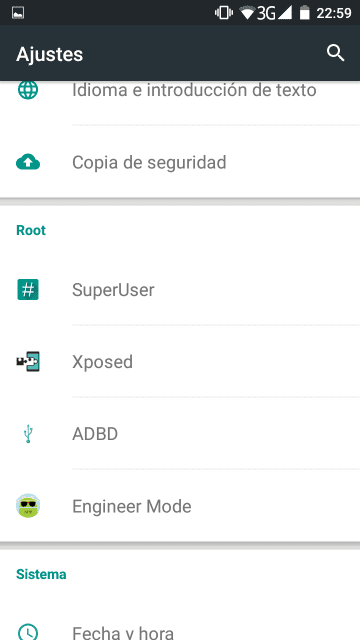360x640 pixels.
Task: Select the ADBD option
Action: [x=180, y=433]
